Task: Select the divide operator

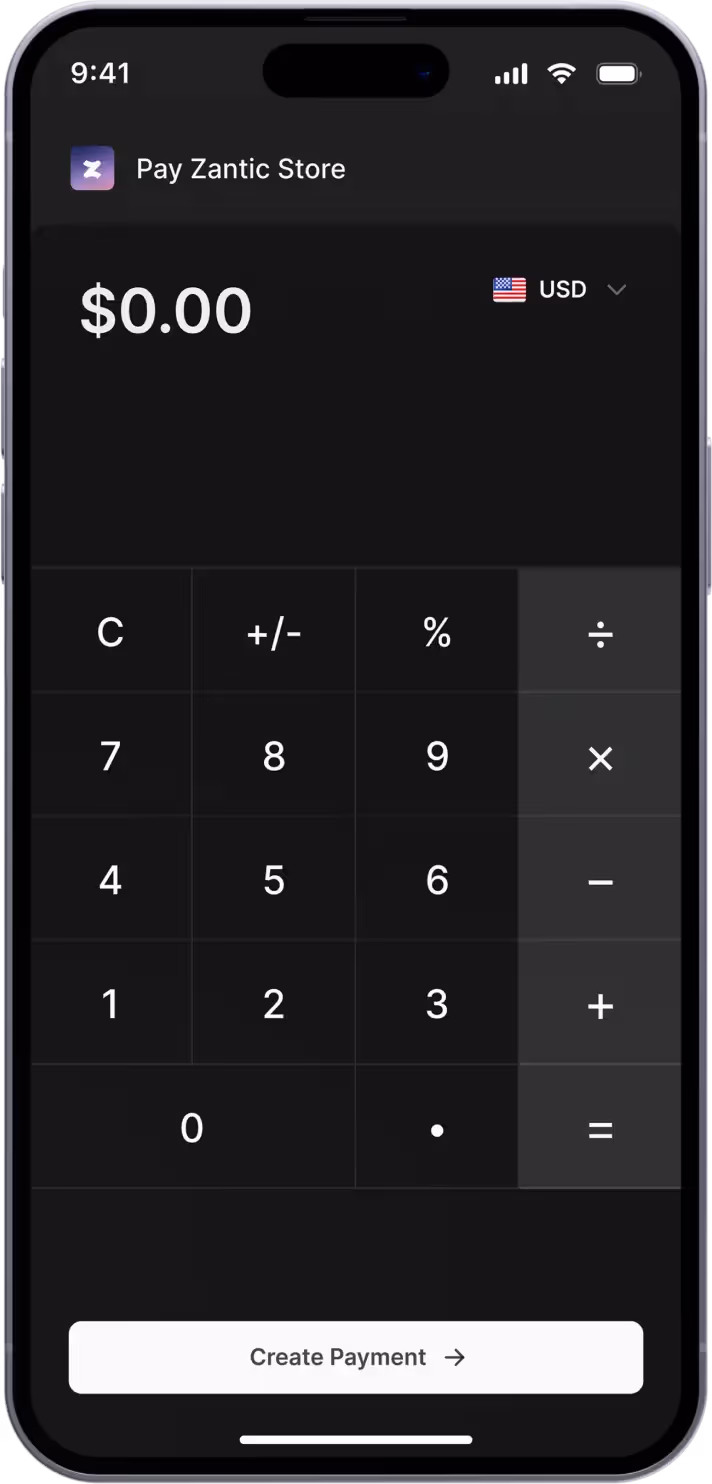Action: point(600,632)
